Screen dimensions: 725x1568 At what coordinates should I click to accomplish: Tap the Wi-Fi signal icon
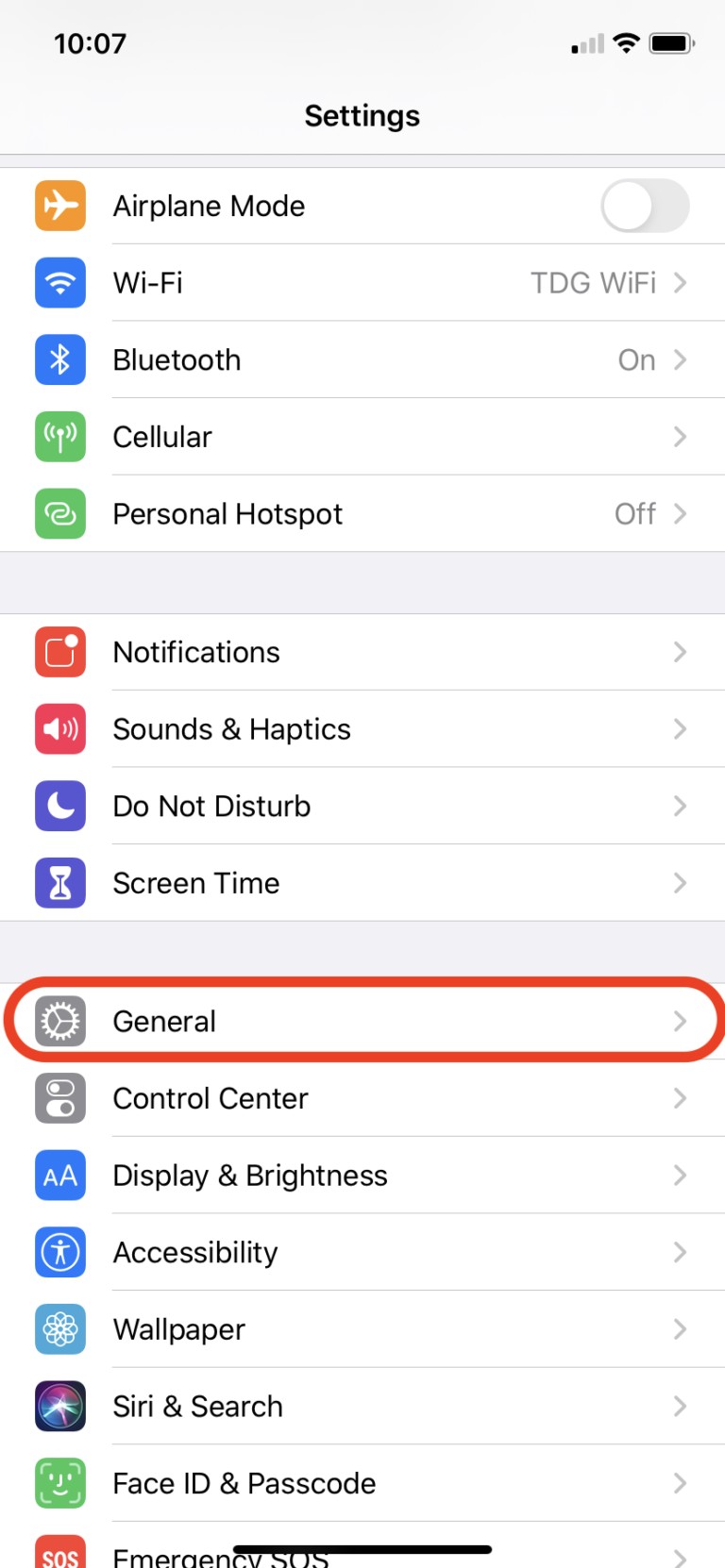pos(59,283)
